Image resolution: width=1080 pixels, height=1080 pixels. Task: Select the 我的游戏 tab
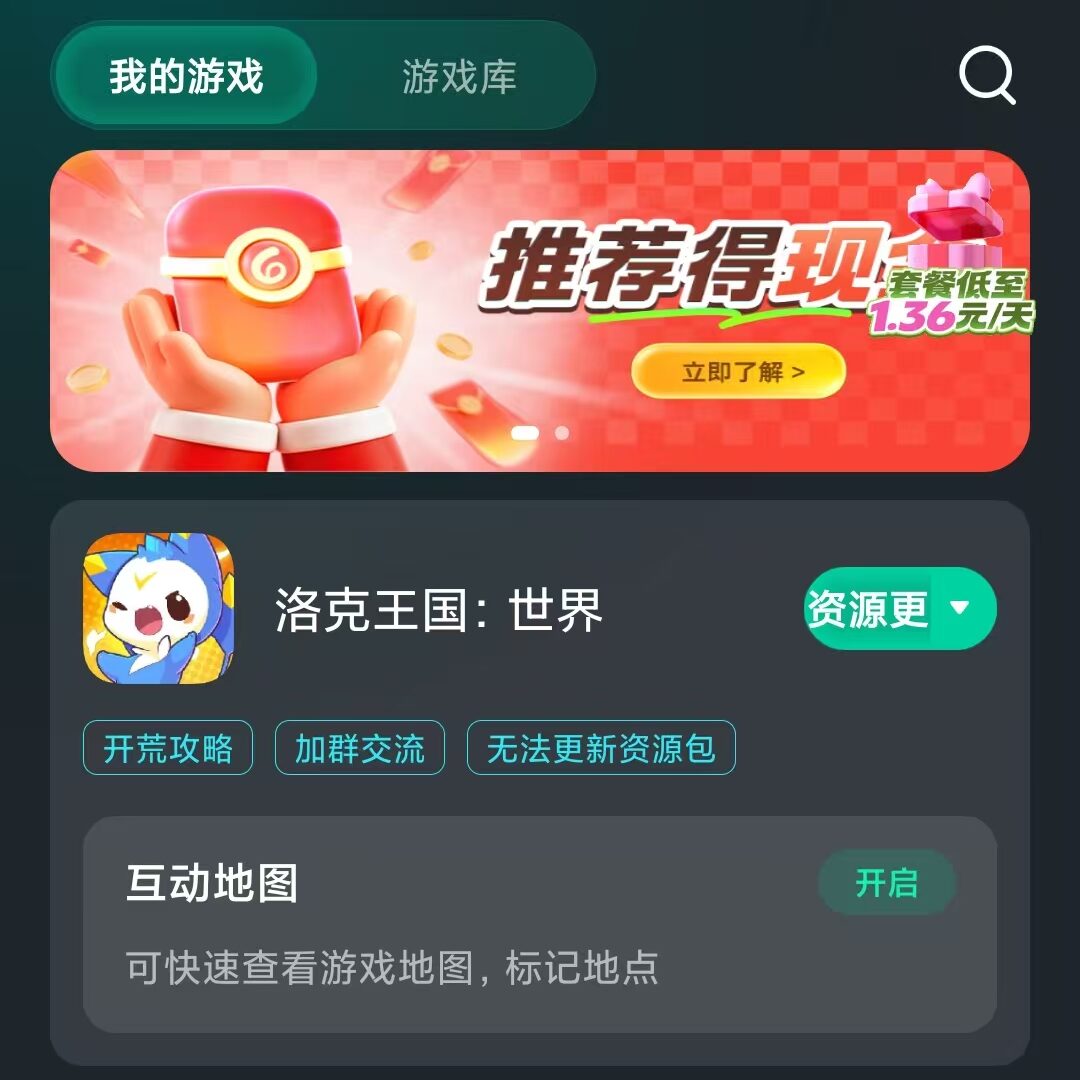(x=185, y=75)
